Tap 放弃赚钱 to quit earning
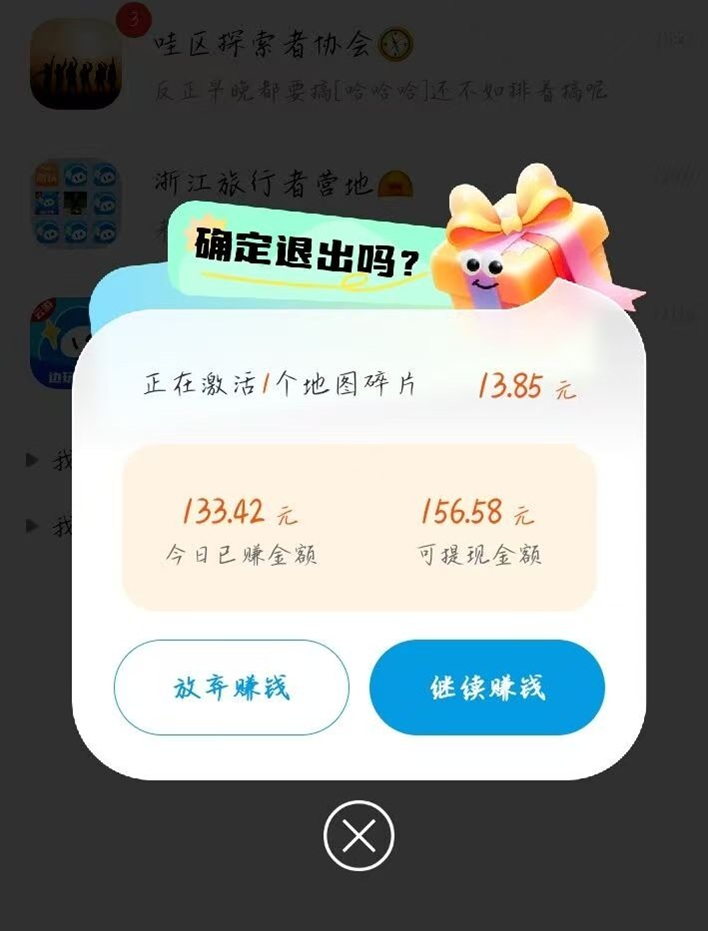 [x=231, y=688]
